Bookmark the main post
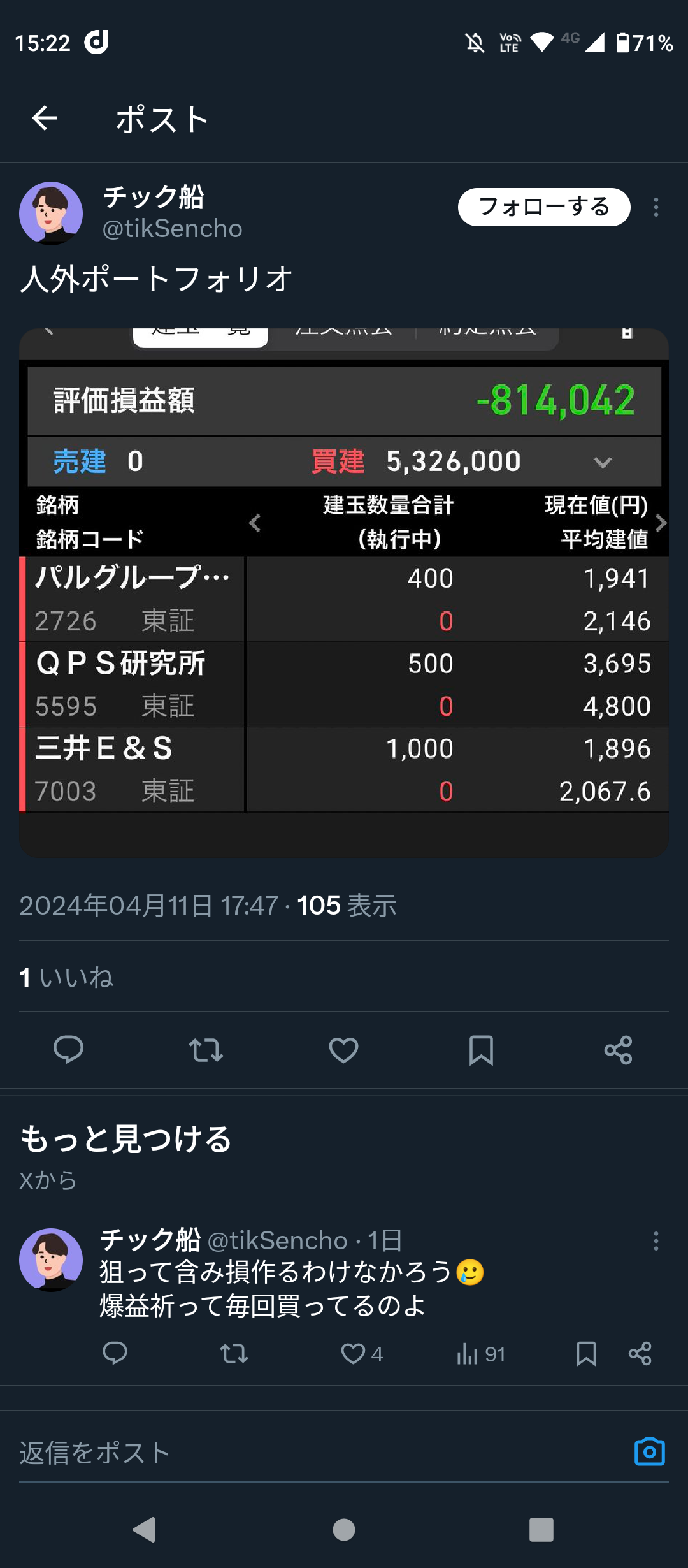688x1568 pixels. pos(481,1050)
